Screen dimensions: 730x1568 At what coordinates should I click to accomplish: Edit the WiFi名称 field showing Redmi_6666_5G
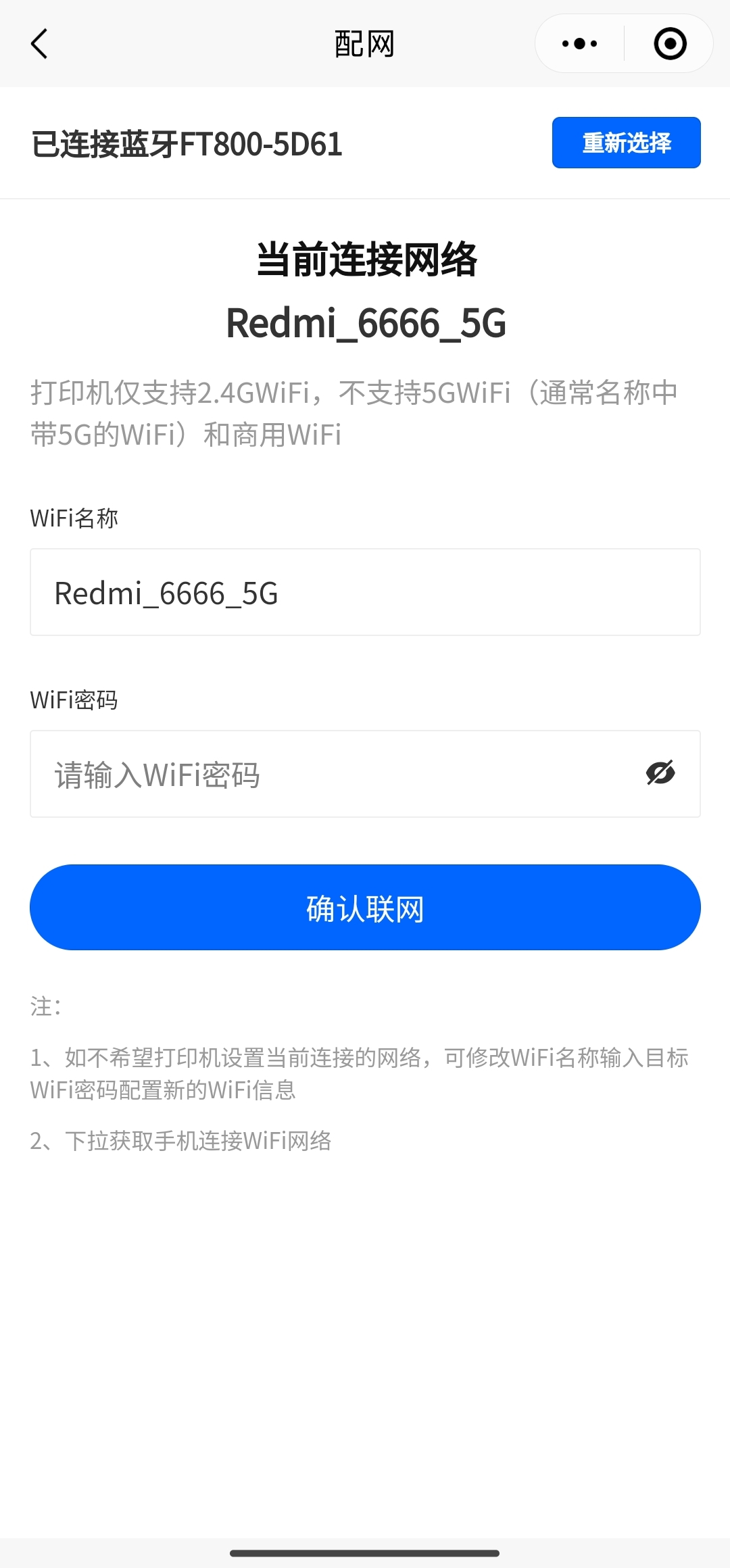[x=365, y=593]
